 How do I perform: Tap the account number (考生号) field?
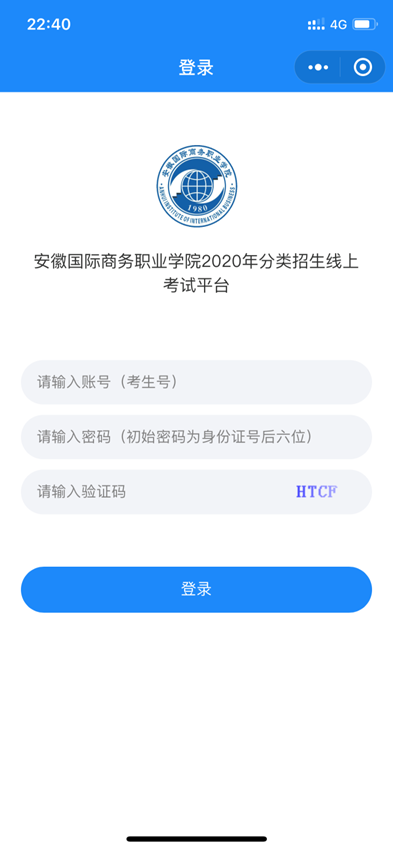[x=196, y=382]
